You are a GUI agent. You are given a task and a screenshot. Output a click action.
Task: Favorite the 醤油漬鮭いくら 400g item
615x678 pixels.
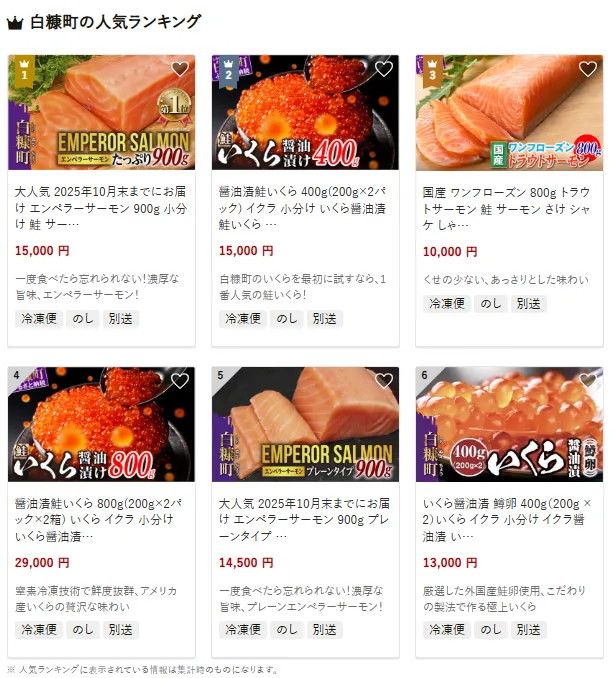(x=384, y=69)
